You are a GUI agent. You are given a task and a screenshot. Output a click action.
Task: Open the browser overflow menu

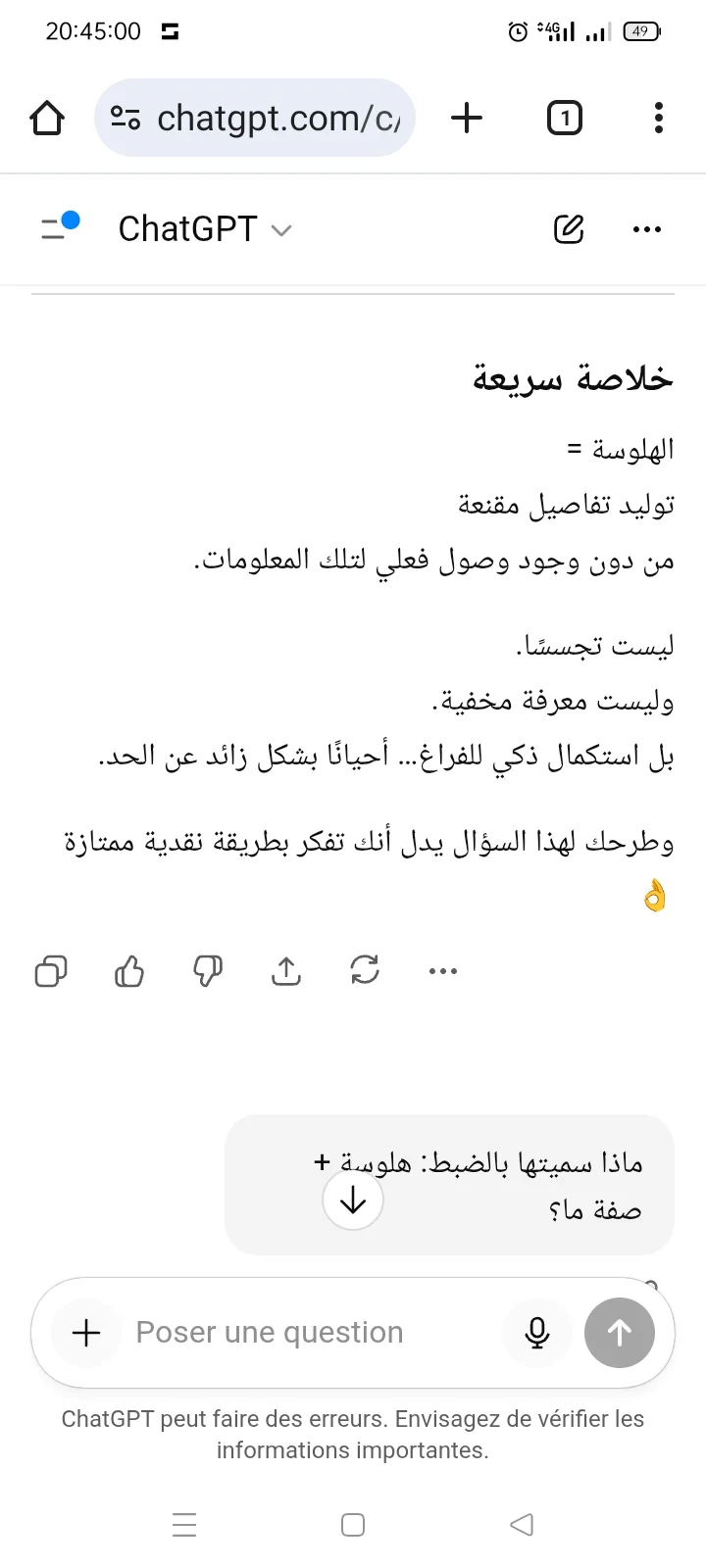pos(658,119)
